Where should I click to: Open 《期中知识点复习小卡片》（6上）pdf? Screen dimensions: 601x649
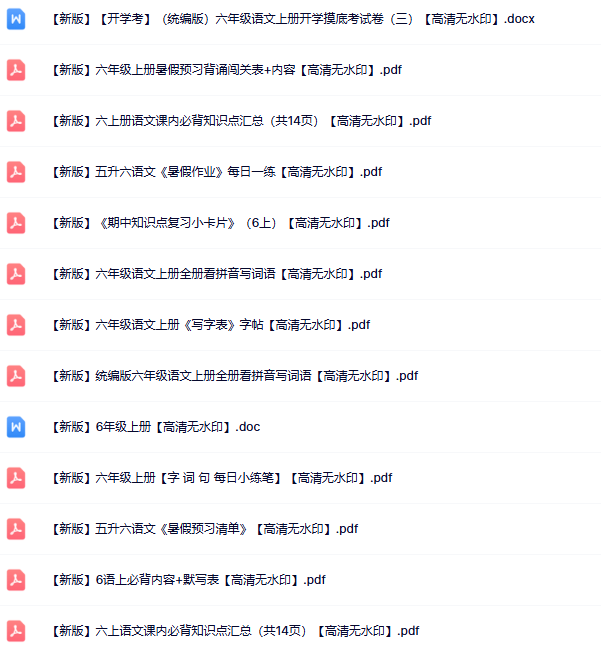point(219,223)
